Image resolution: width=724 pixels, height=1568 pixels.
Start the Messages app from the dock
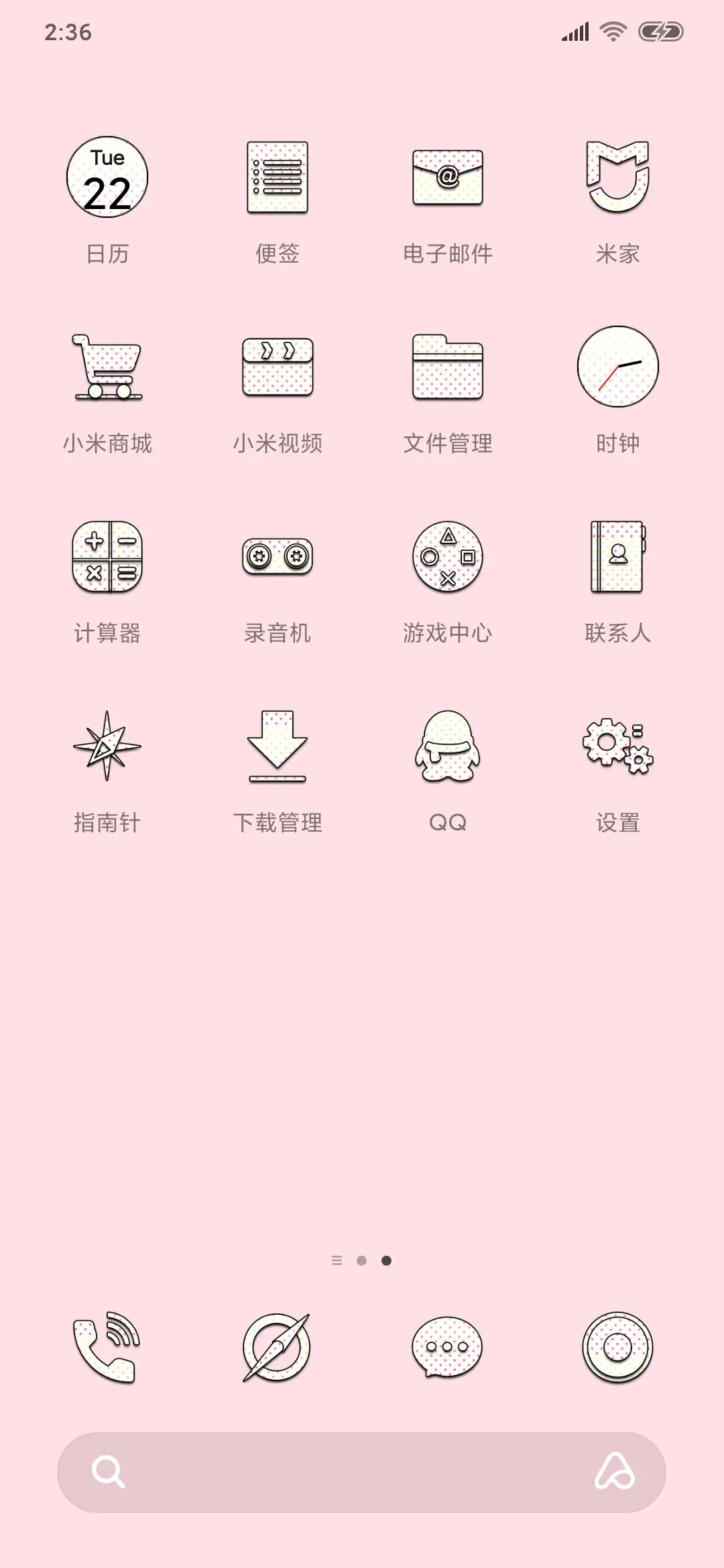pos(446,1351)
